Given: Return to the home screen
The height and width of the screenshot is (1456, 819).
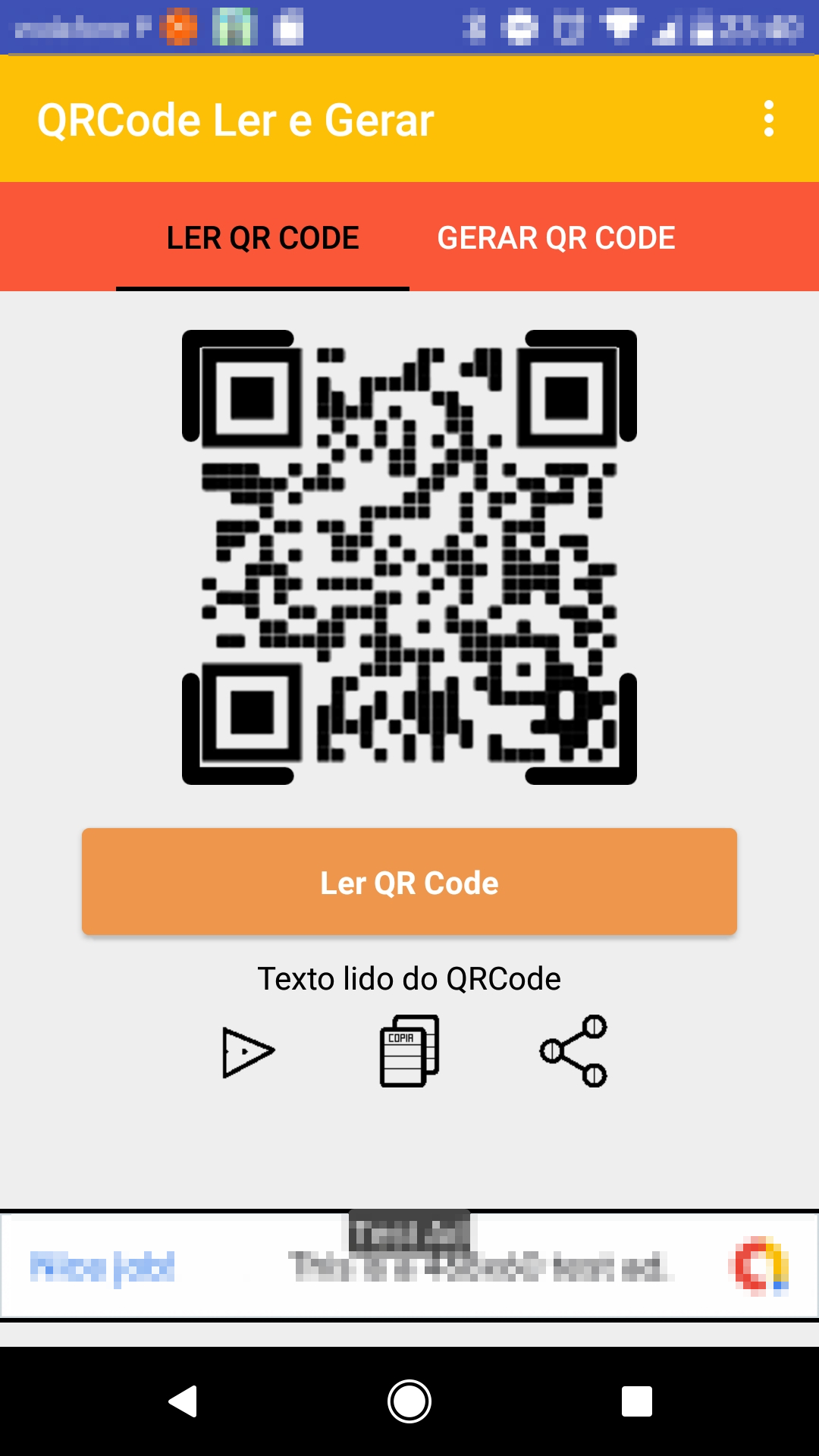Looking at the screenshot, I should [409, 1401].
